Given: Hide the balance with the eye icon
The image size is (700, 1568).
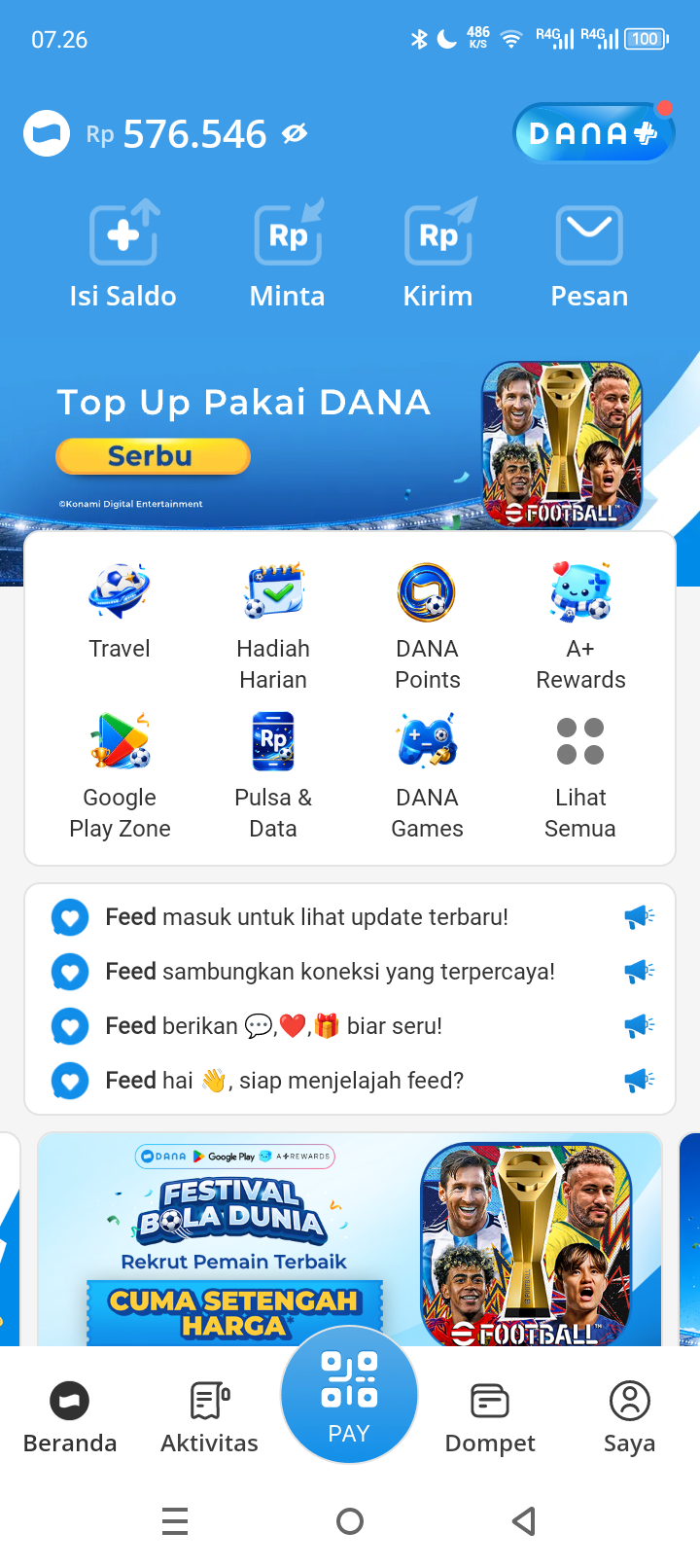Looking at the screenshot, I should tap(295, 134).
